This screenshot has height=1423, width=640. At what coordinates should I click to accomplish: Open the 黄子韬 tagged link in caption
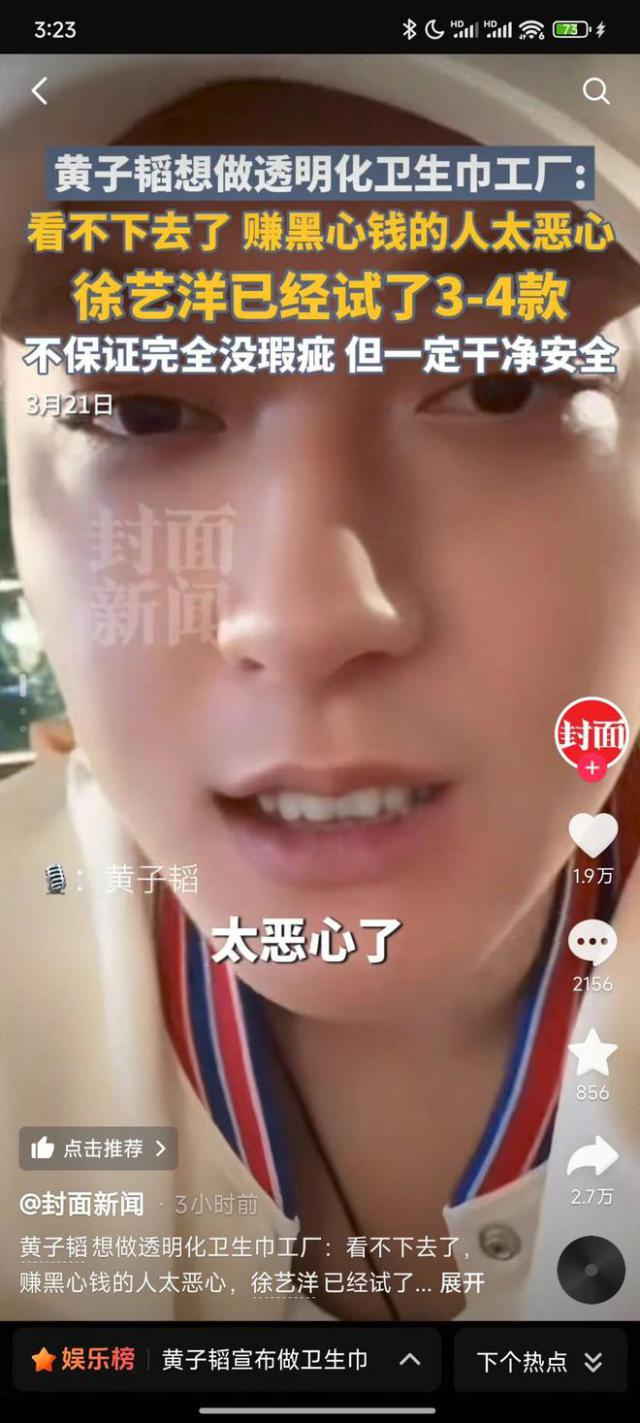(x=52, y=1248)
